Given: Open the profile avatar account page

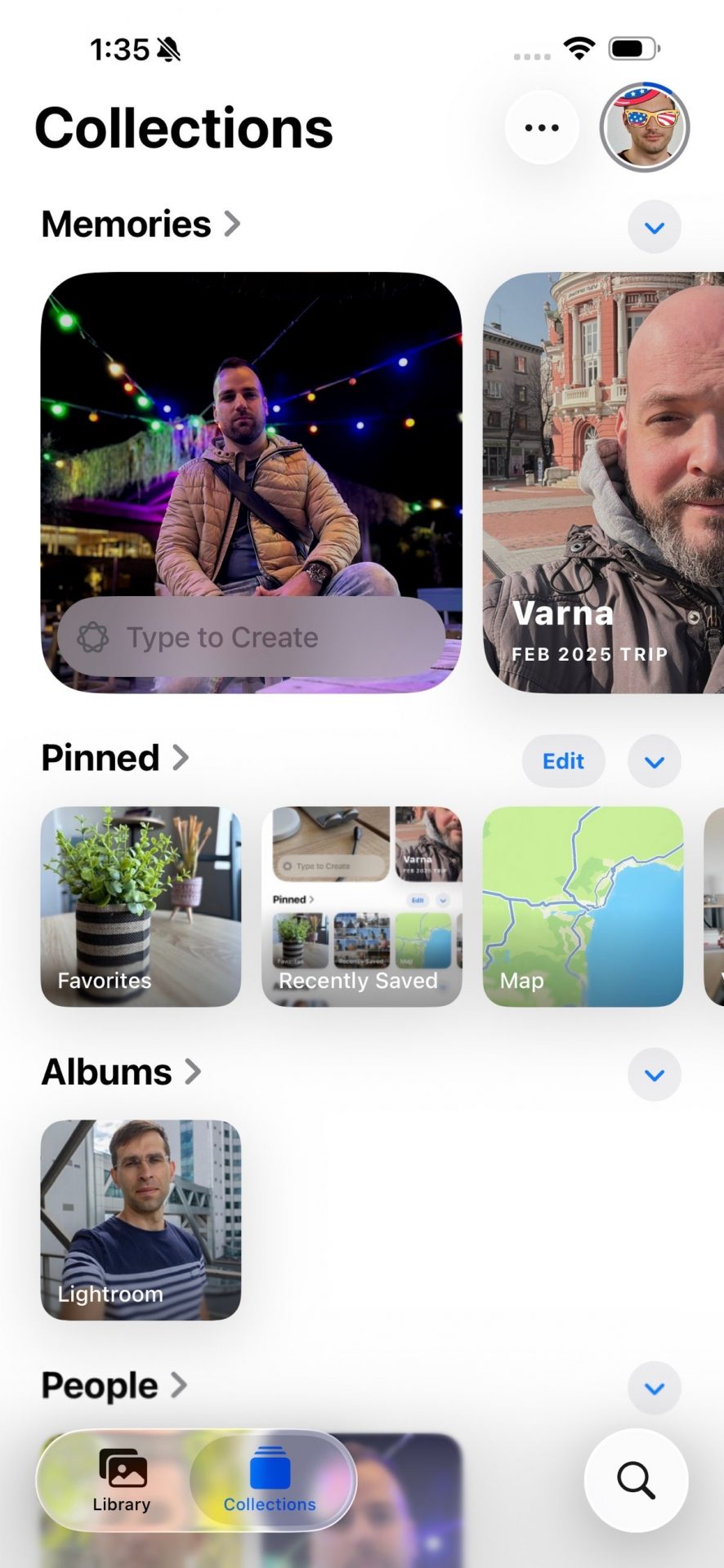Looking at the screenshot, I should (645, 127).
